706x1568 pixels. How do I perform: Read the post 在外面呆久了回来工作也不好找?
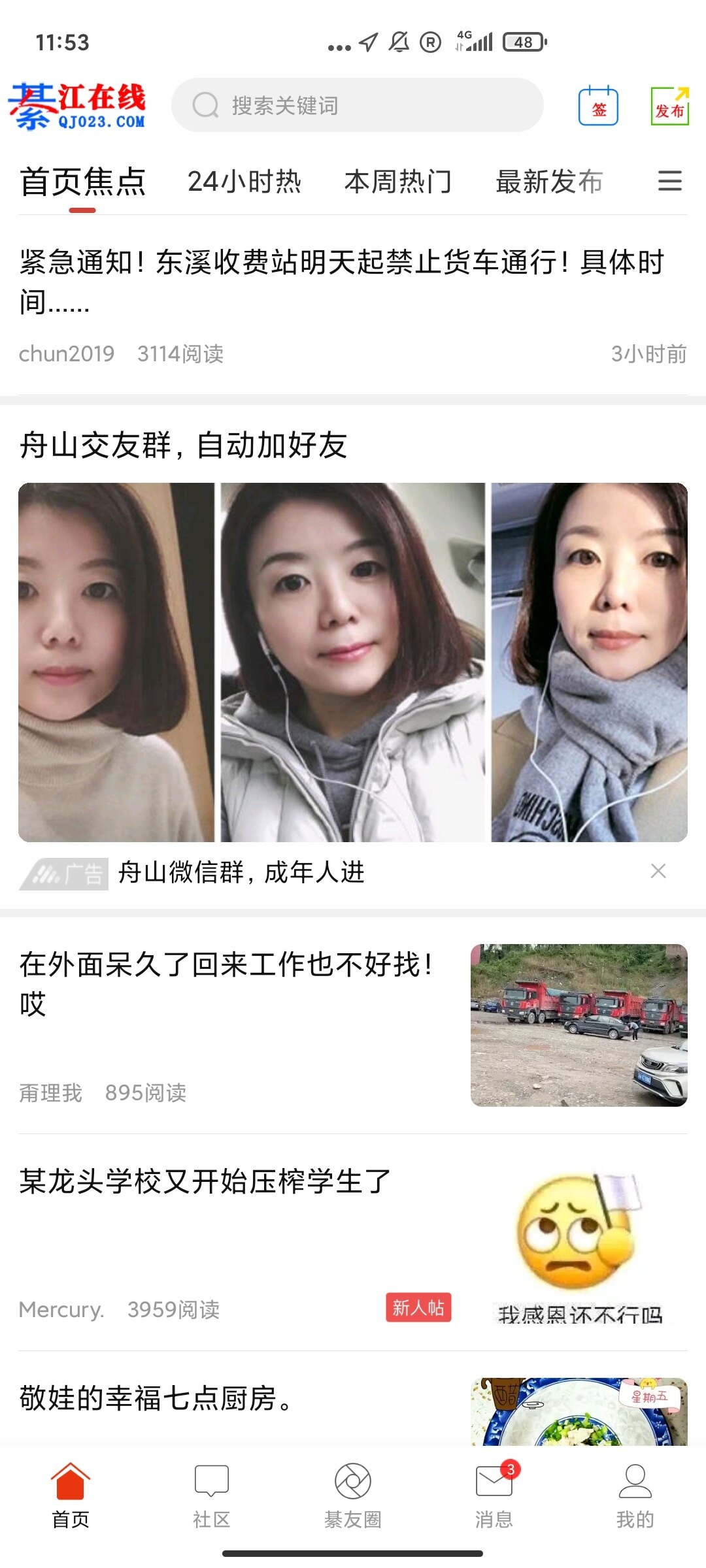click(226, 983)
